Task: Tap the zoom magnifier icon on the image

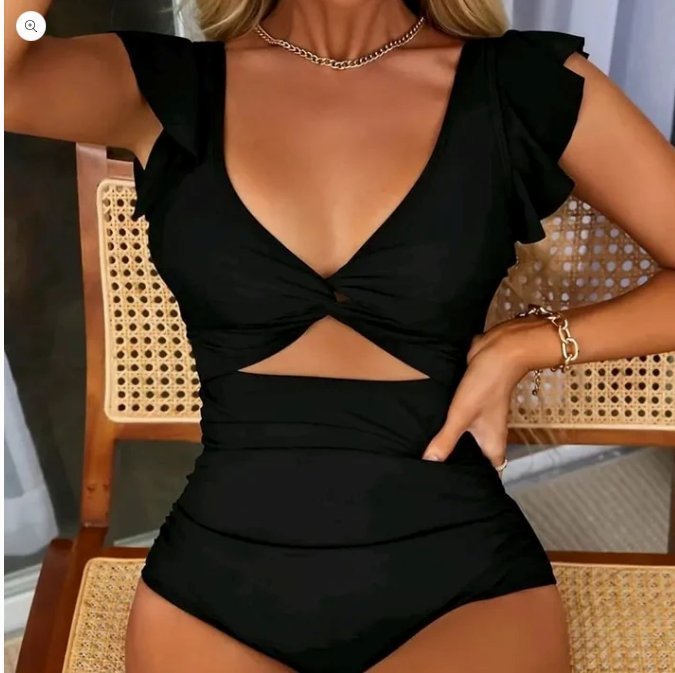Action: [x=31, y=26]
